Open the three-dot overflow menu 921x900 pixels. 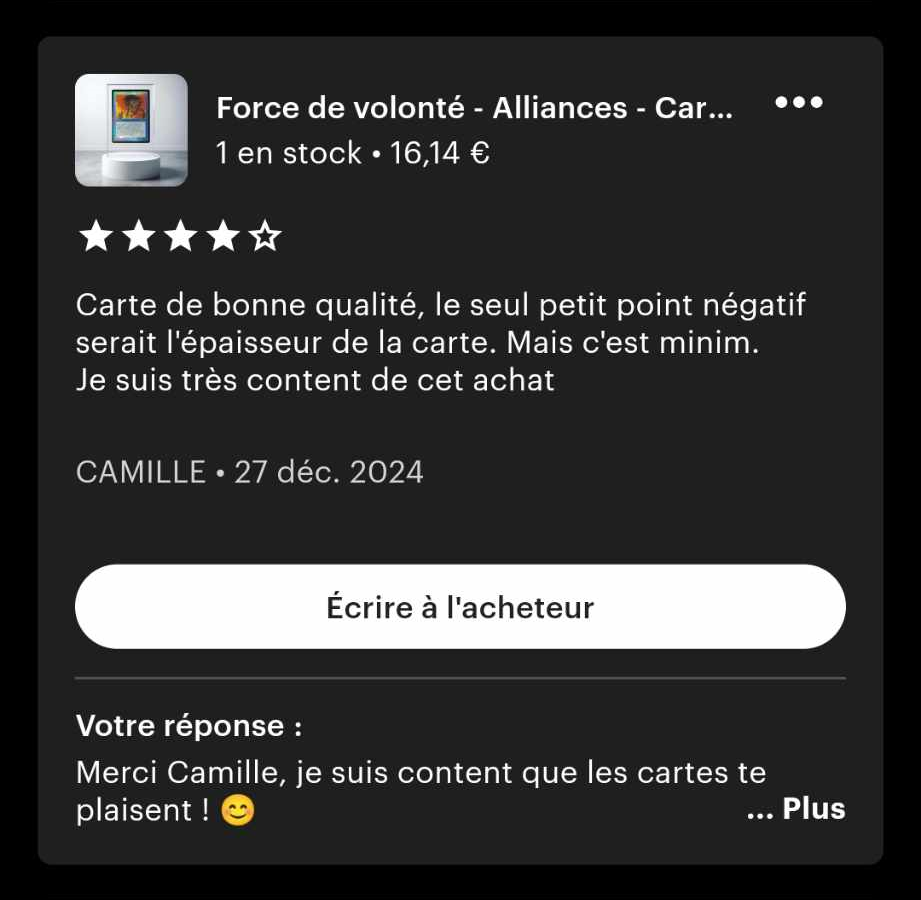[x=799, y=102]
